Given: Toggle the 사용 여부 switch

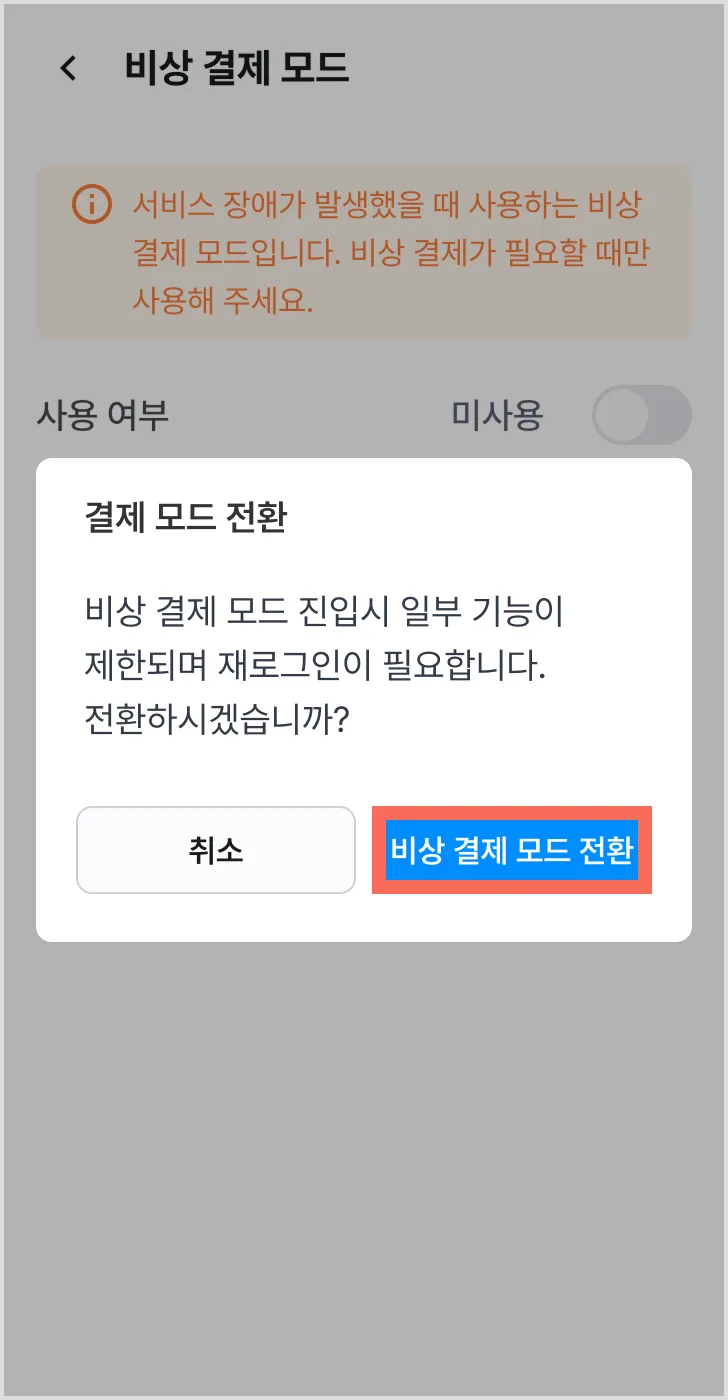Looking at the screenshot, I should coord(641,415).
